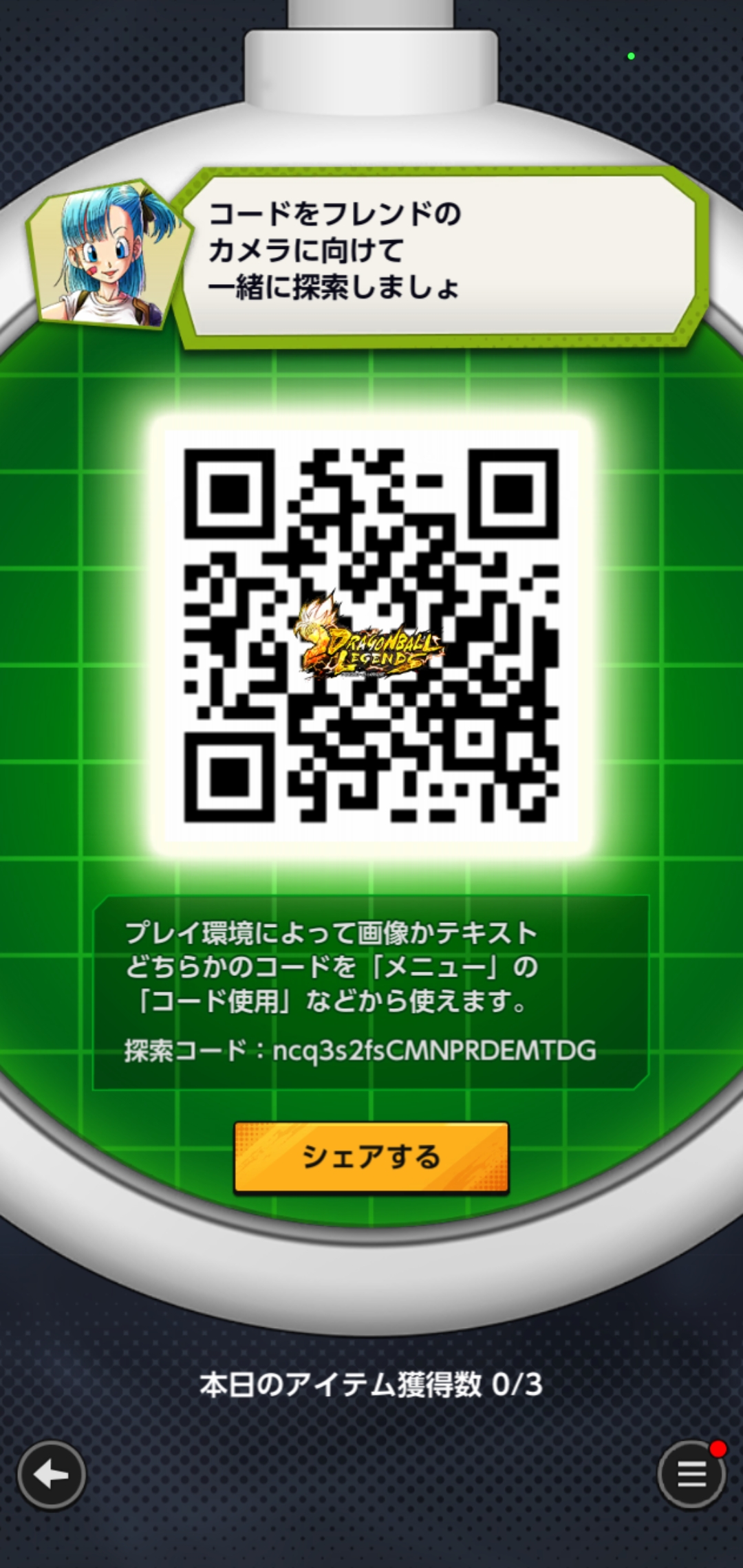Go back with the arrow button
Screen dimensions: 743x1568
point(52,1475)
